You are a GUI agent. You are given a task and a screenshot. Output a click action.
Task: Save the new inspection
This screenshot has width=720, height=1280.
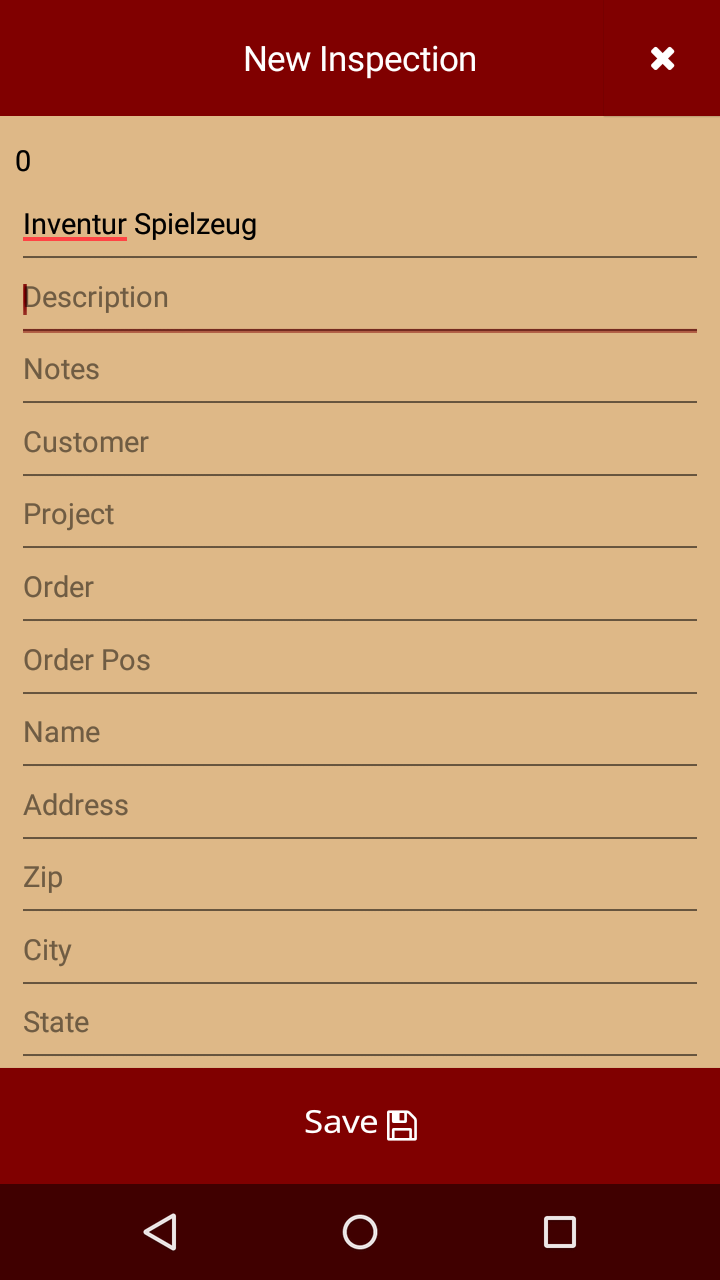coord(360,1124)
